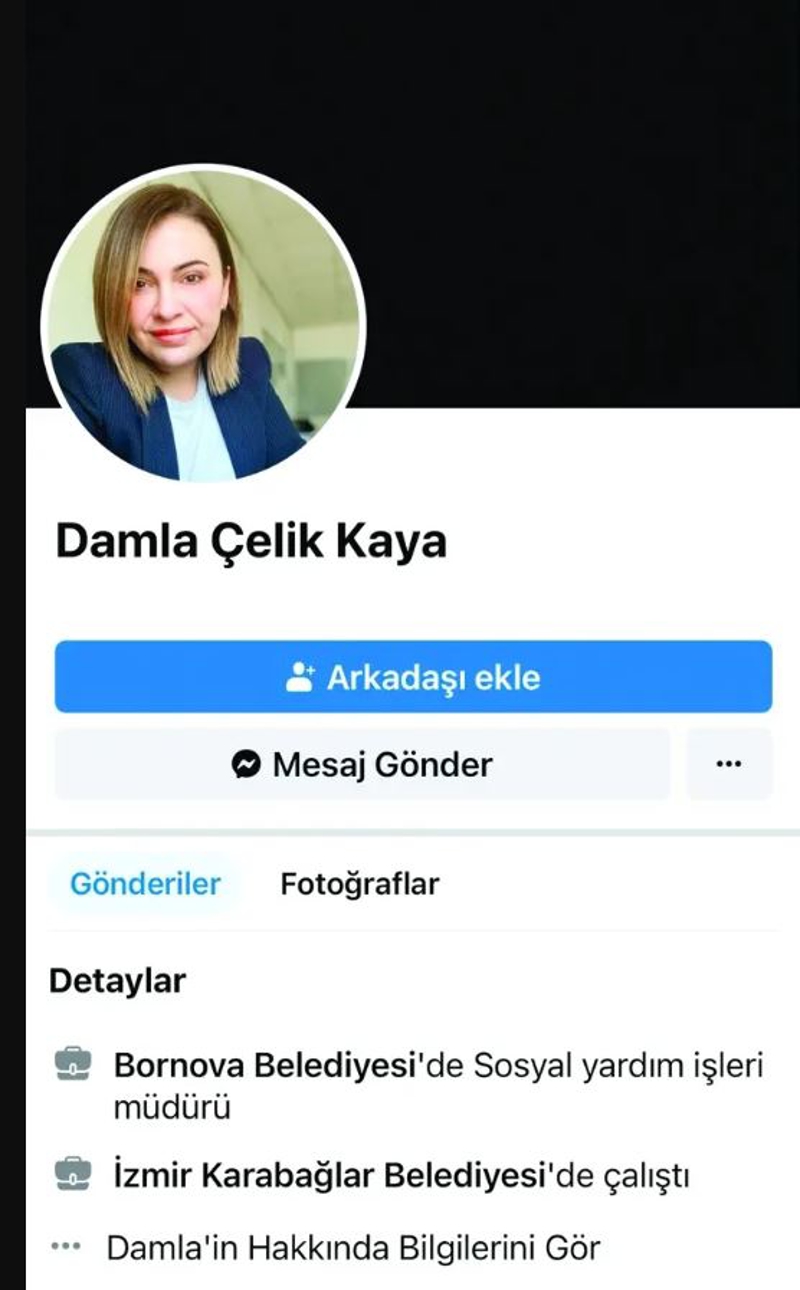Open Damla'in Hakkında Bilgilerini Gör

[x=352, y=1248]
